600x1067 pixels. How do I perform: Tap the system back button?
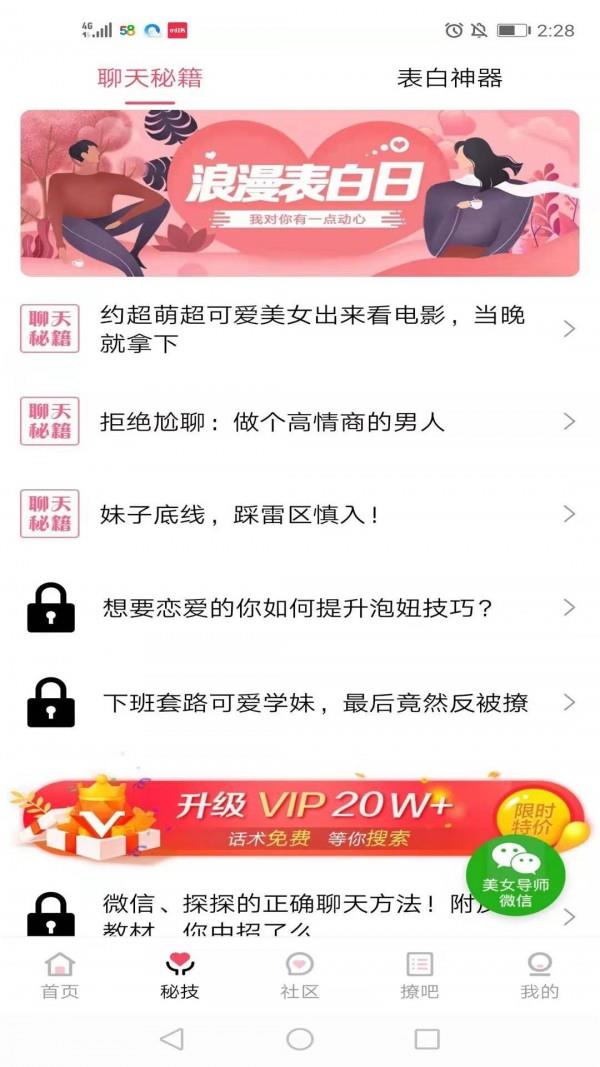click(172, 1039)
